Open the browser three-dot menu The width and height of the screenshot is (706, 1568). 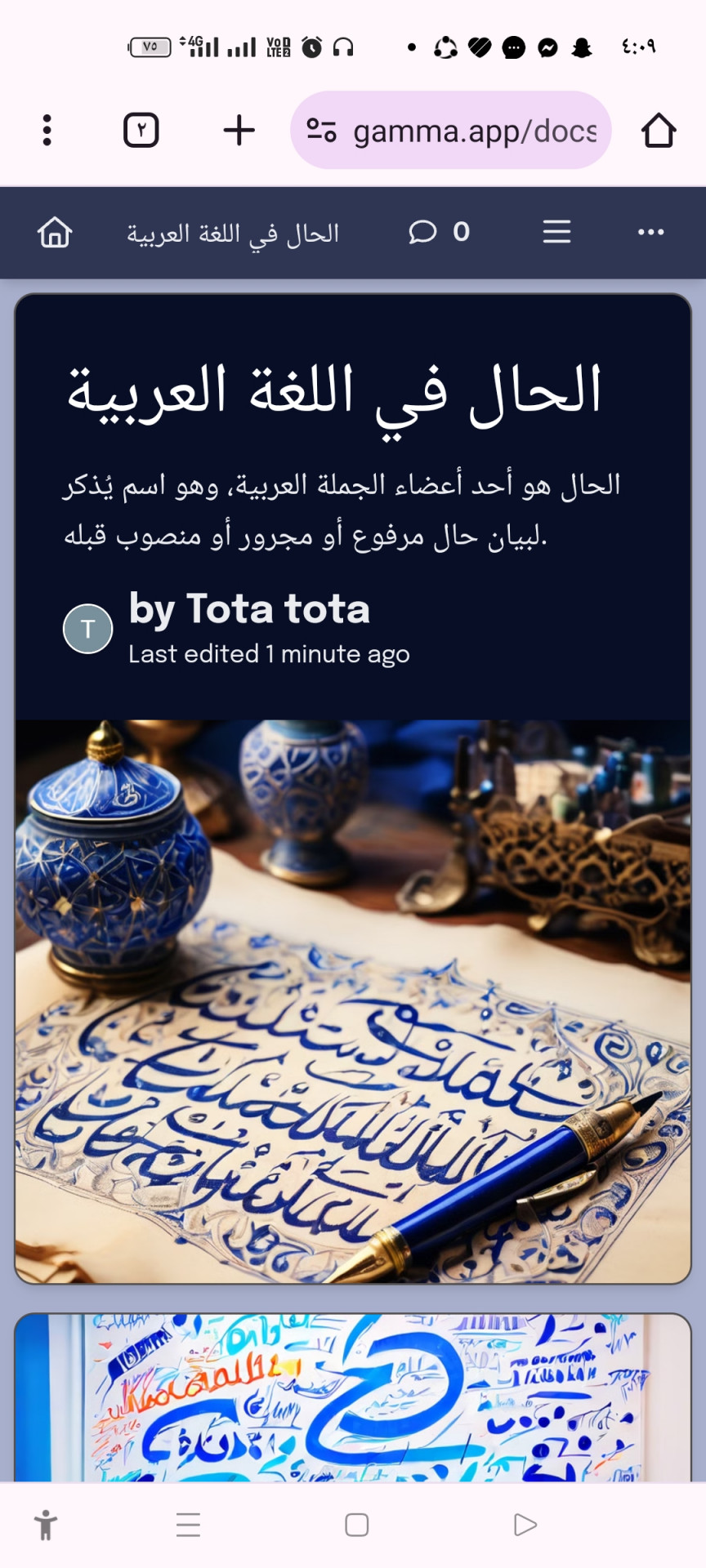pos(47,131)
